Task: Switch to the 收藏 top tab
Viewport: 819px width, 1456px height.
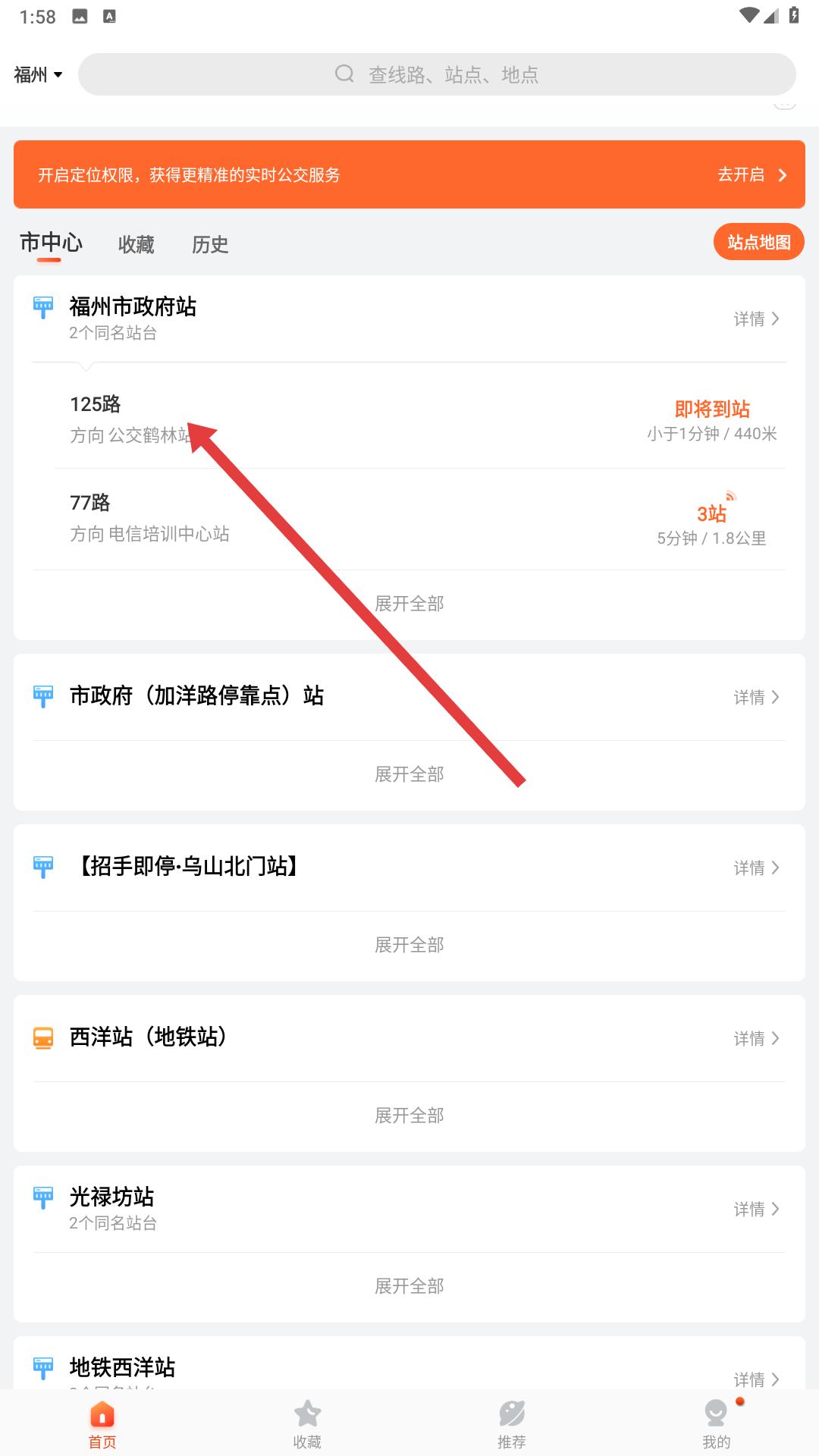Action: click(136, 244)
